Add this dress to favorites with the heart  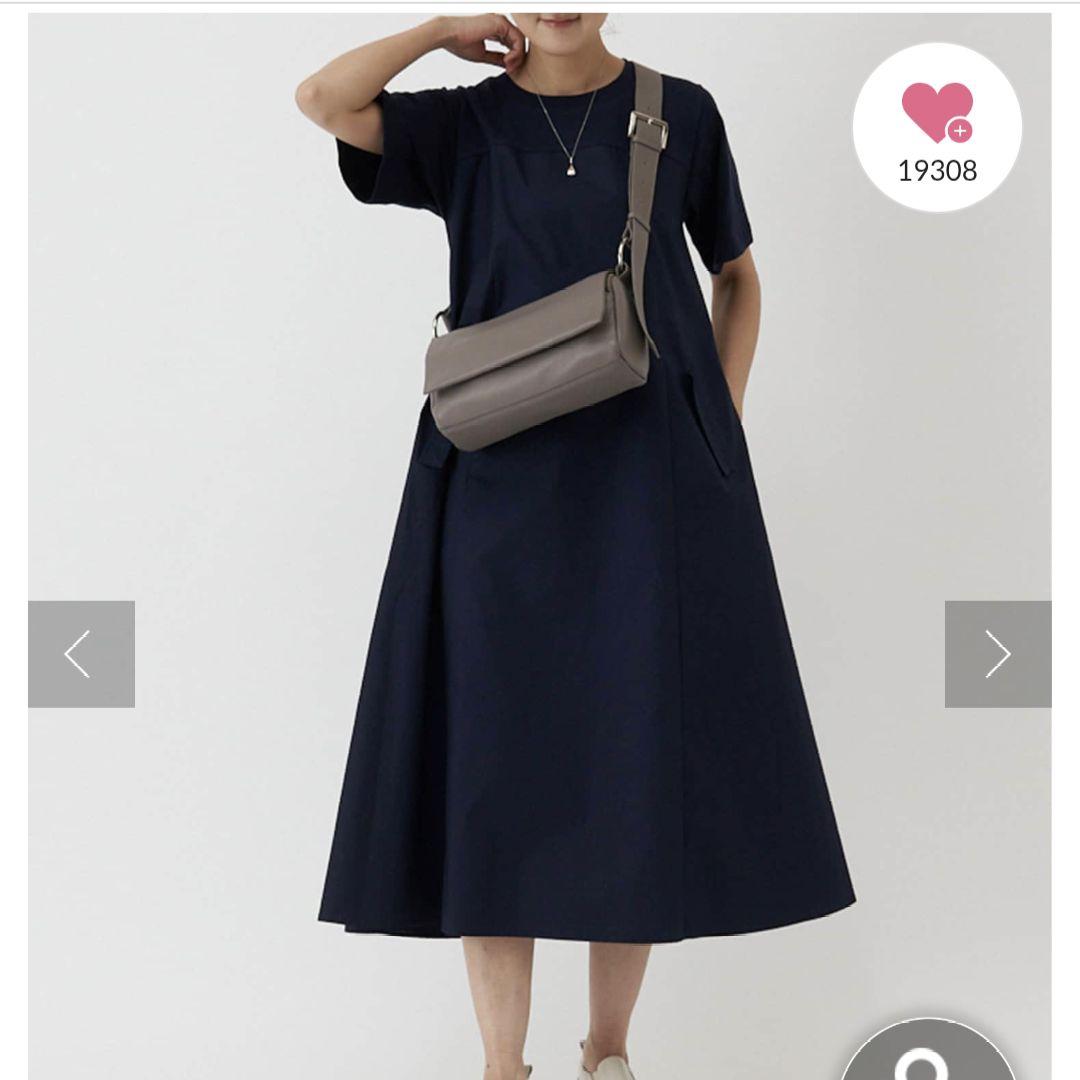tap(937, 114)
